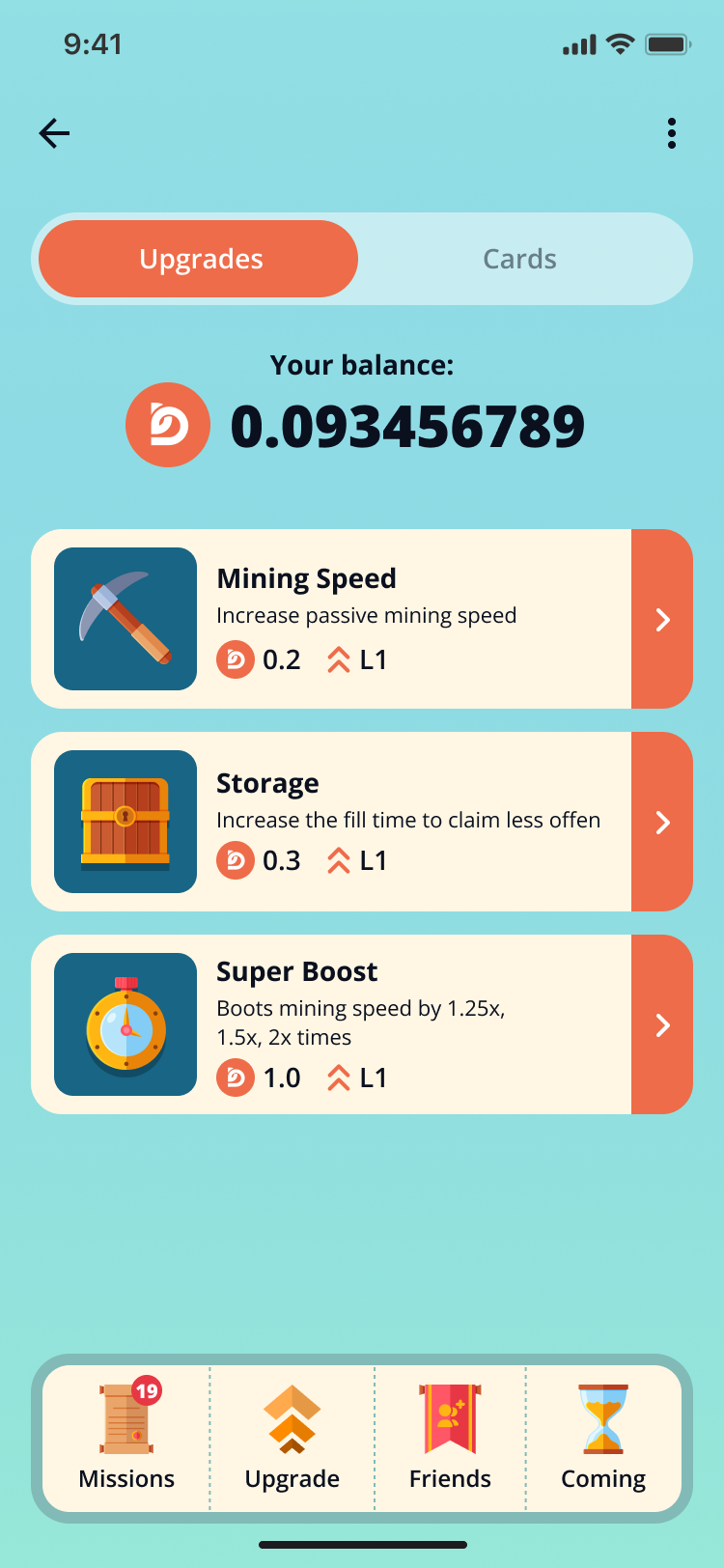Switch to the Cards segment
Screen dimensions: 724x1568
519,259
